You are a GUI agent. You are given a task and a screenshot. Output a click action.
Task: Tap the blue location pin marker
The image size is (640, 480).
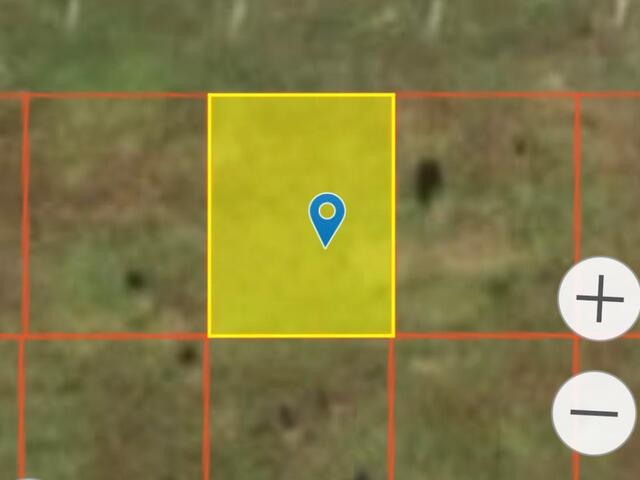click(326, 219)
